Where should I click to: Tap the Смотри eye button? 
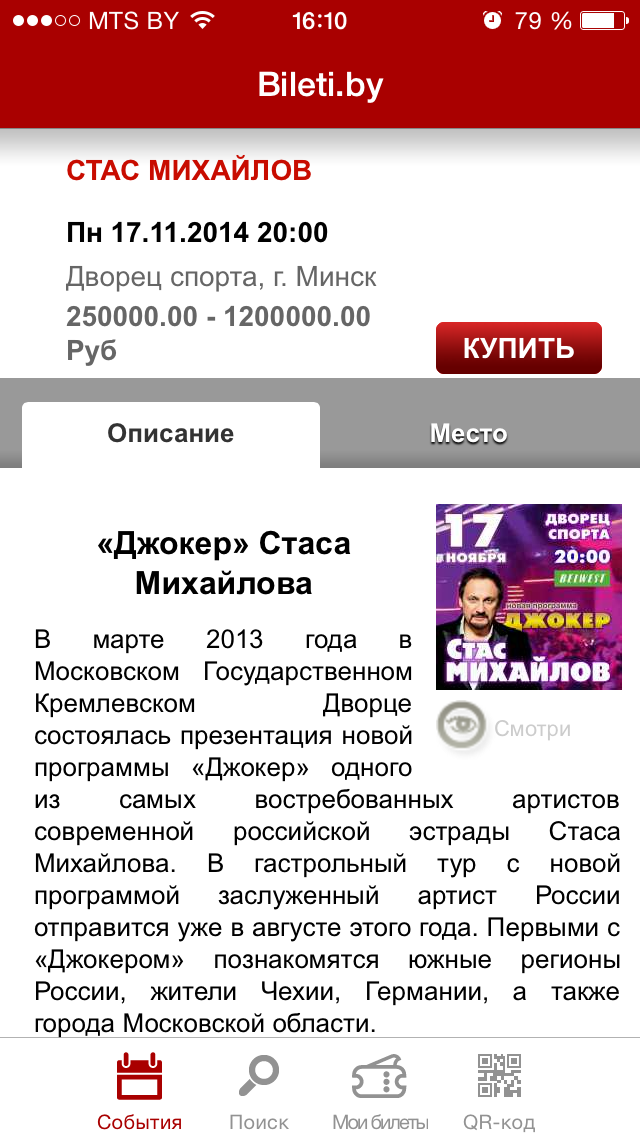point(461,727)
